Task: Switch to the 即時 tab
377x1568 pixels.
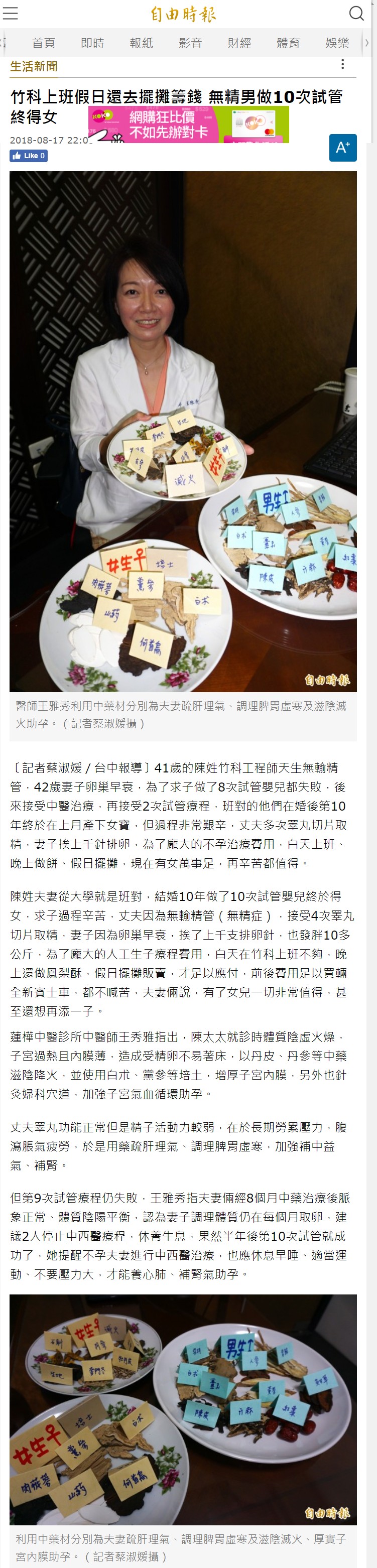Action: click(x=92, y=43)
